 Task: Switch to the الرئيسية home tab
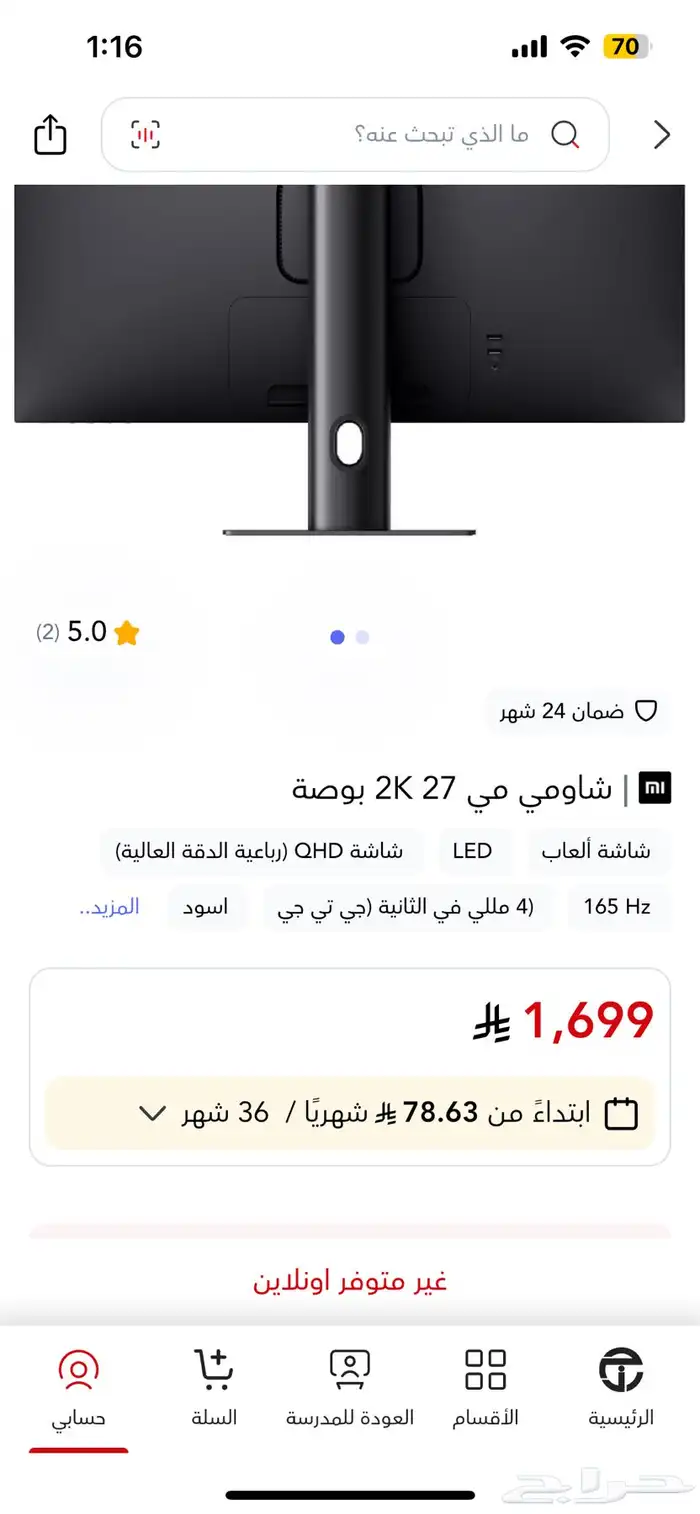pos(620,1387)
